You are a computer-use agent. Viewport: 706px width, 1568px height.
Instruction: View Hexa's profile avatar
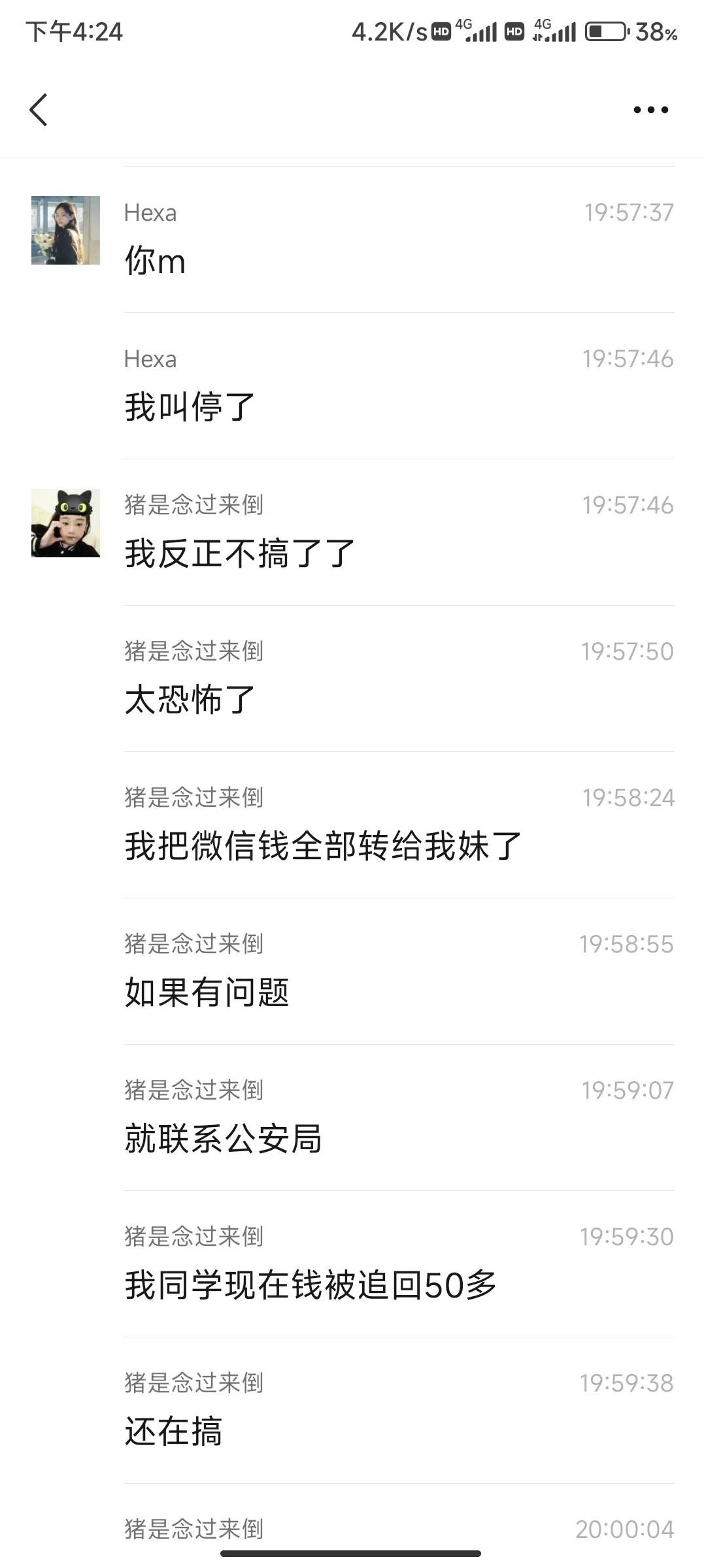(65, 230)
